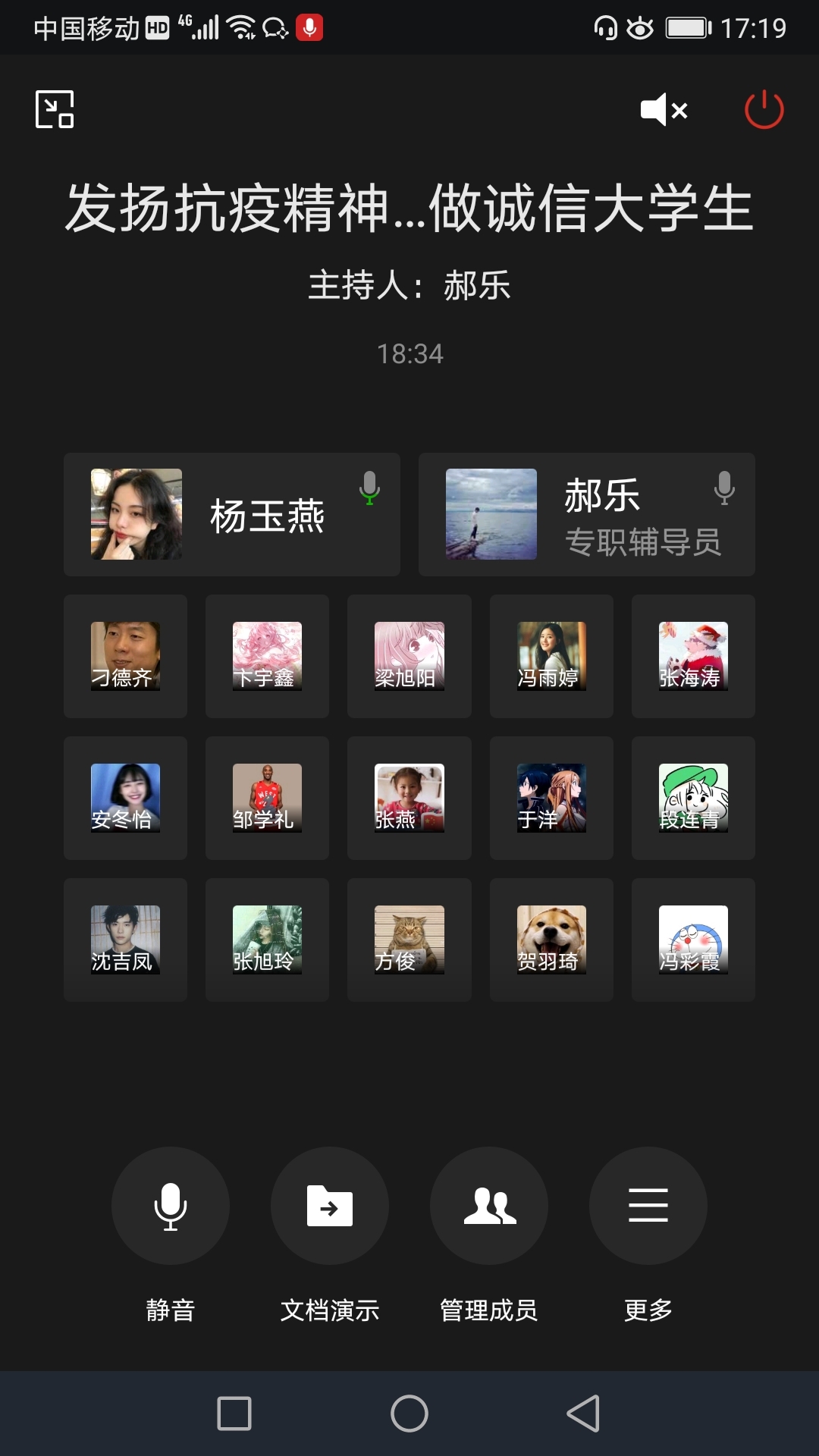Open the 更多 menu

point(648,1206)
